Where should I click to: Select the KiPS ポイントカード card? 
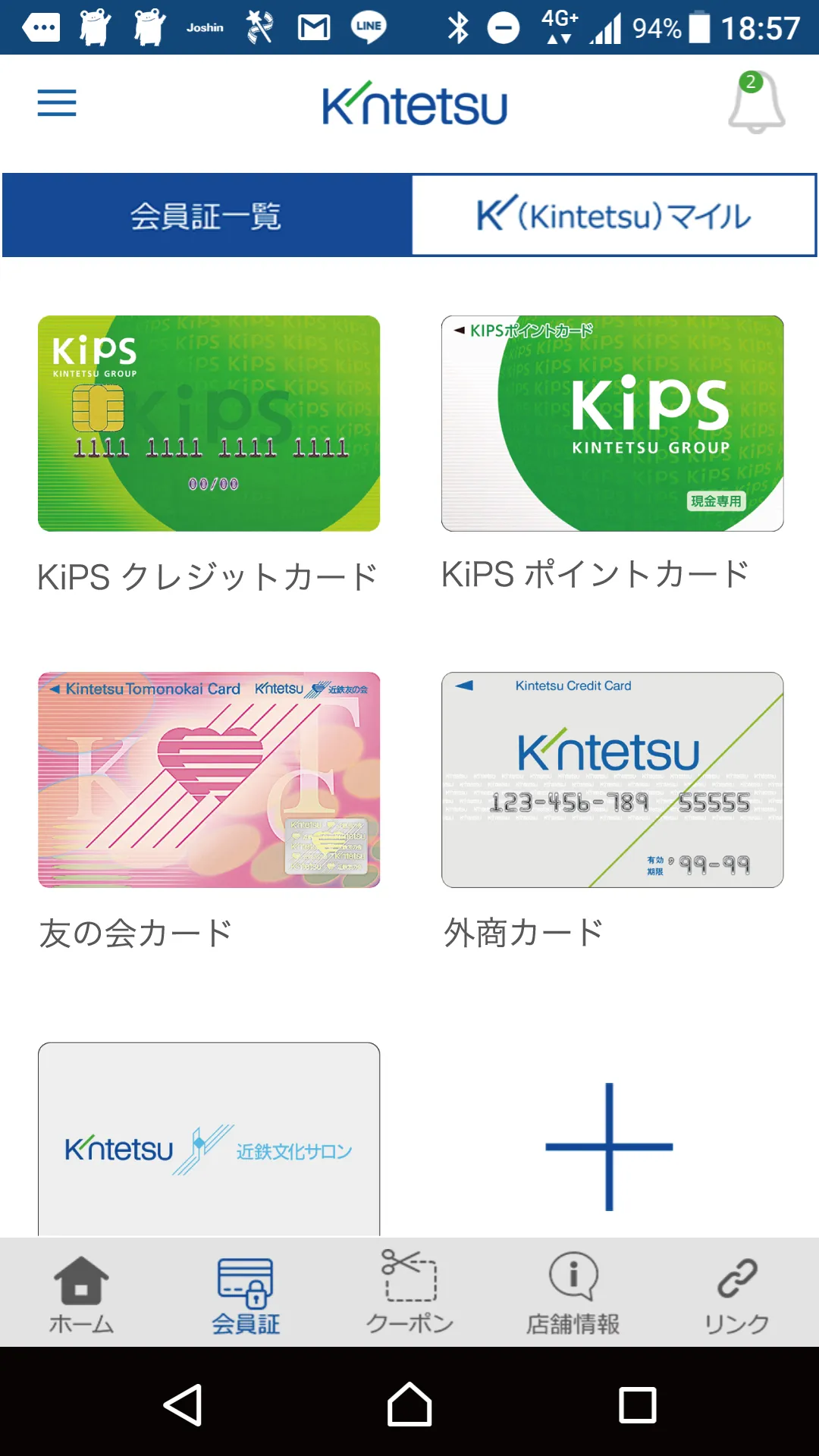tap(612, 423)
